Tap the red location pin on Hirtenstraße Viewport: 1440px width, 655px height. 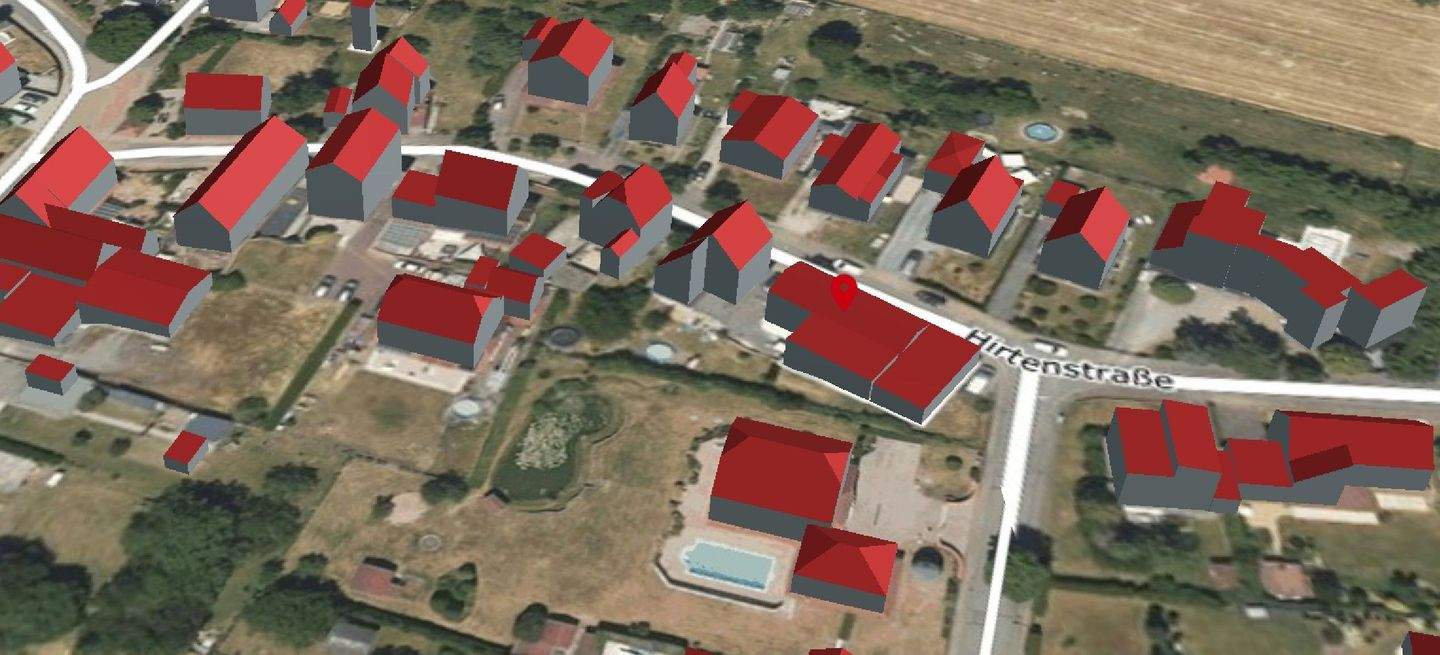pos(845,292)
